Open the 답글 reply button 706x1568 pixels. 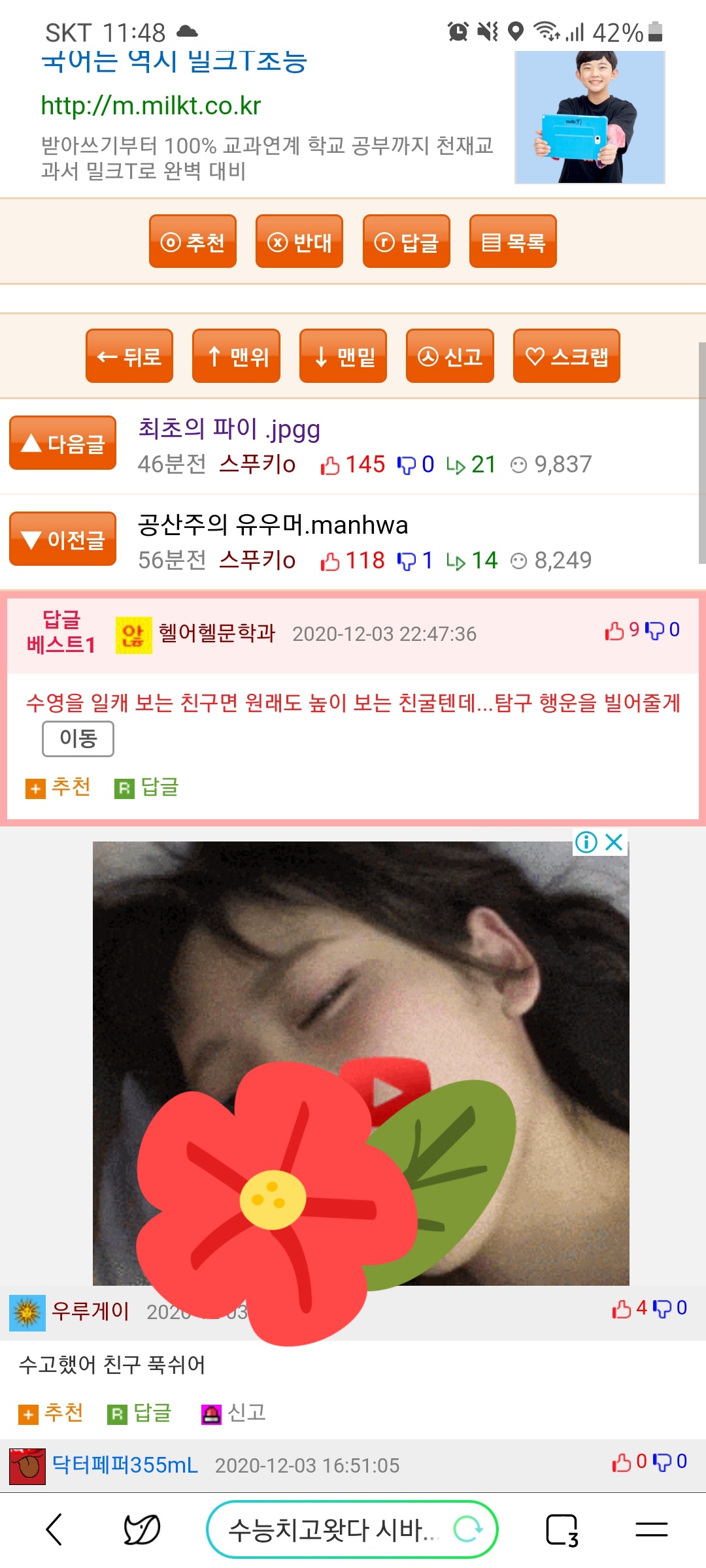(407, 242)
